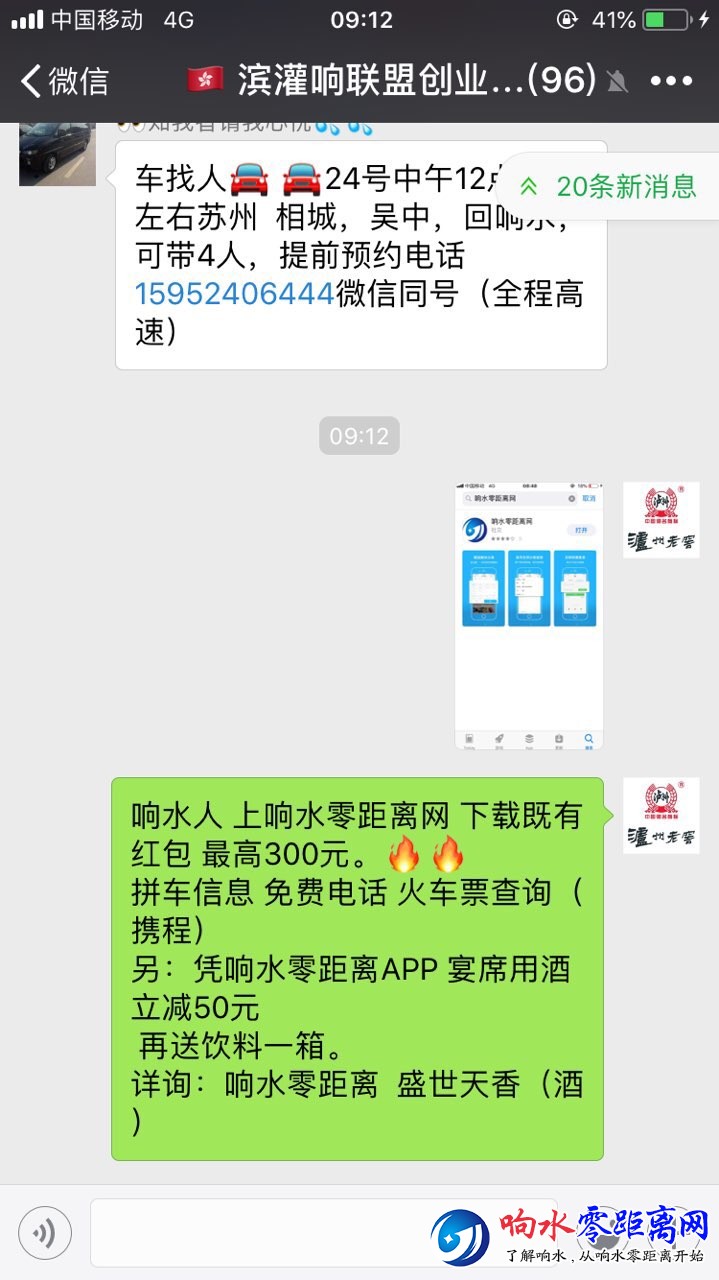Go back to the WeChat chat list
This screenshot has height=1280, width=719.
pyautogui.click(x=62, y=80)
